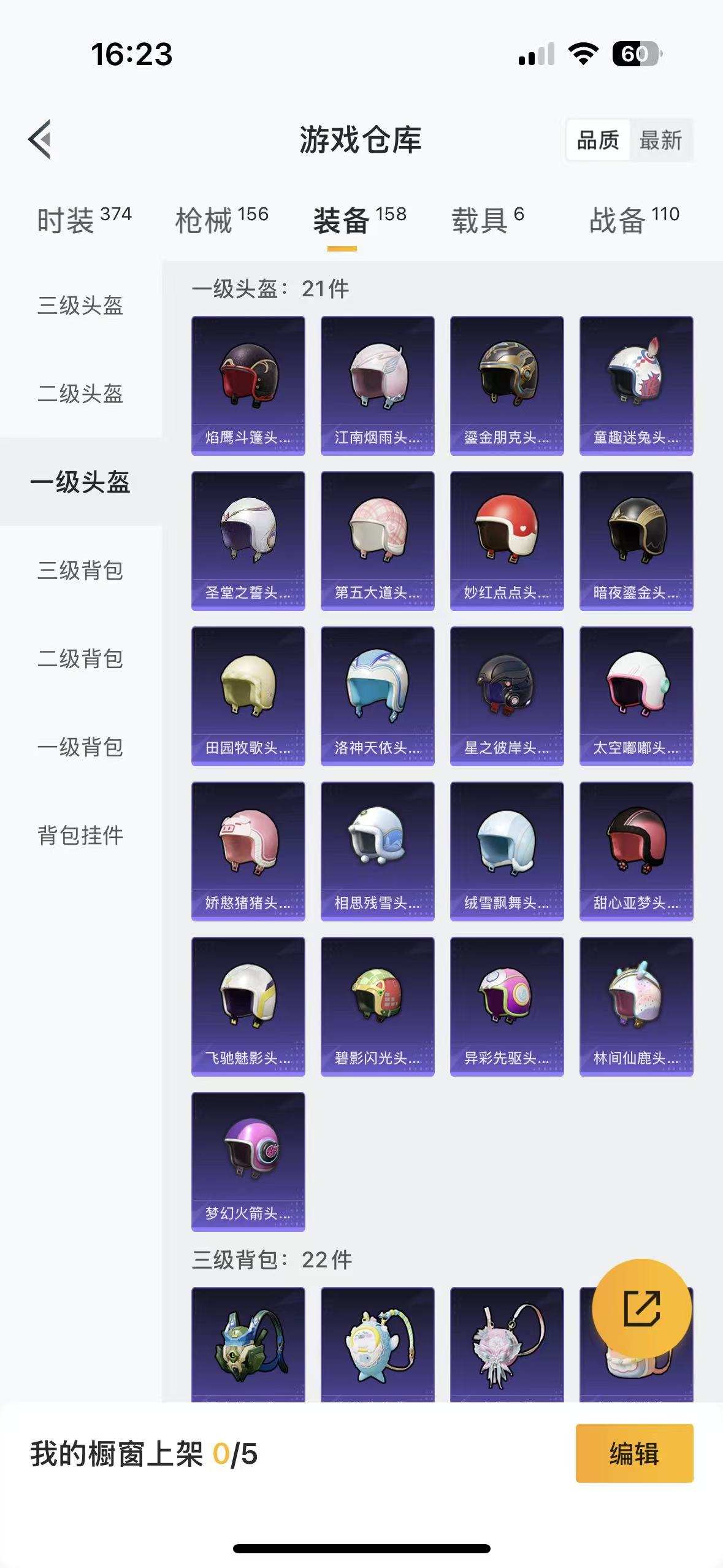
Task: Switch to the 枪械 tab
Action: pos(221,220)
